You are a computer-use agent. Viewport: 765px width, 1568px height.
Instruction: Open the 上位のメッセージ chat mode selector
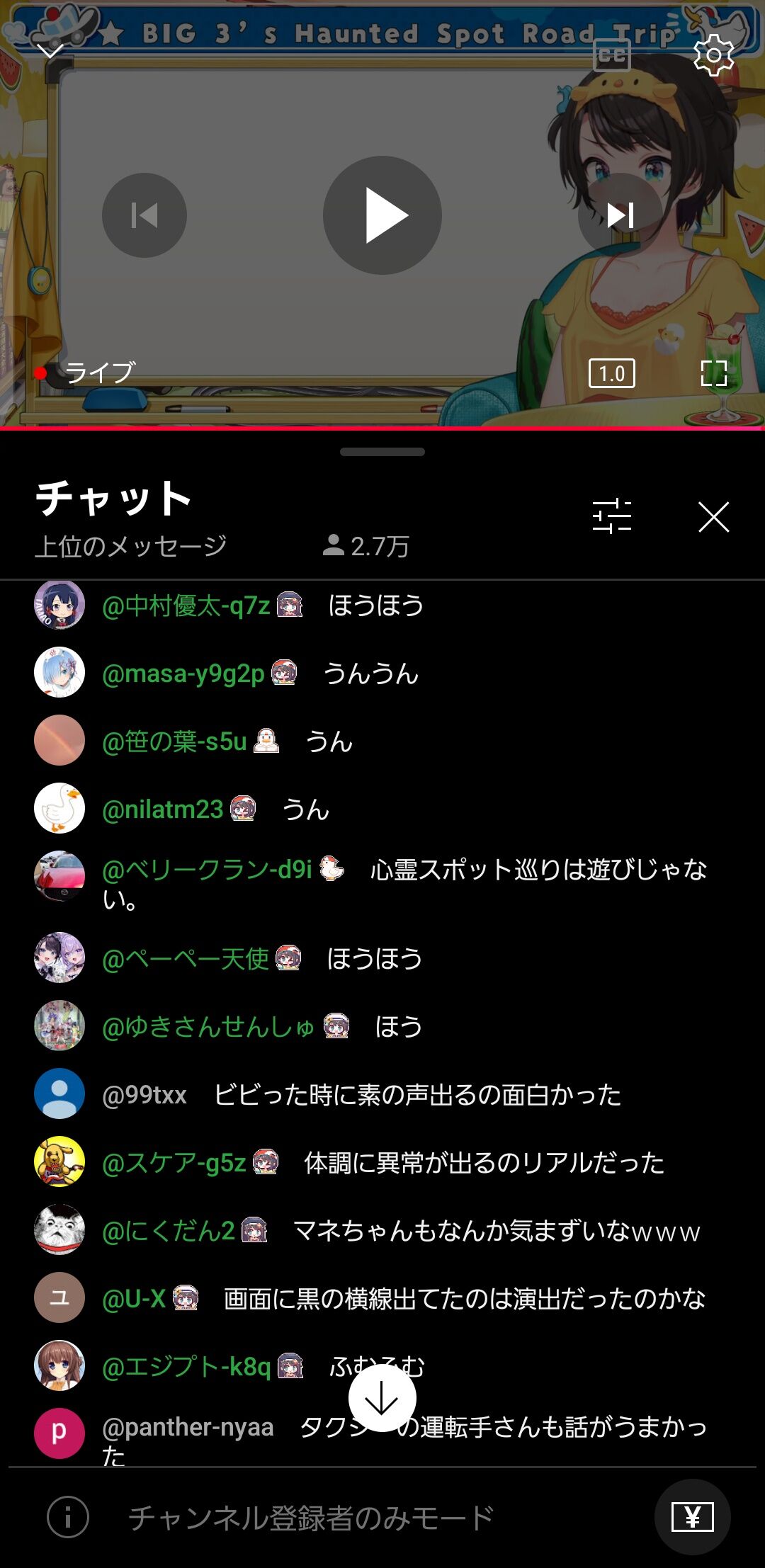pos(131,546)
